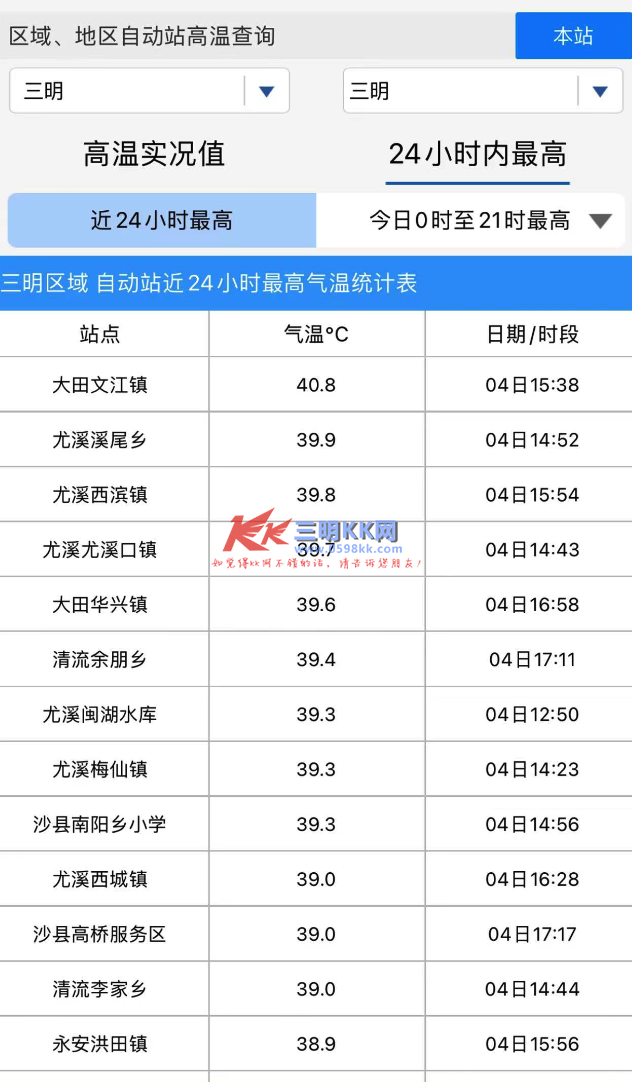Select the 24小时内最高 tab
The image size is (632, 1082).
pos(477,155)
